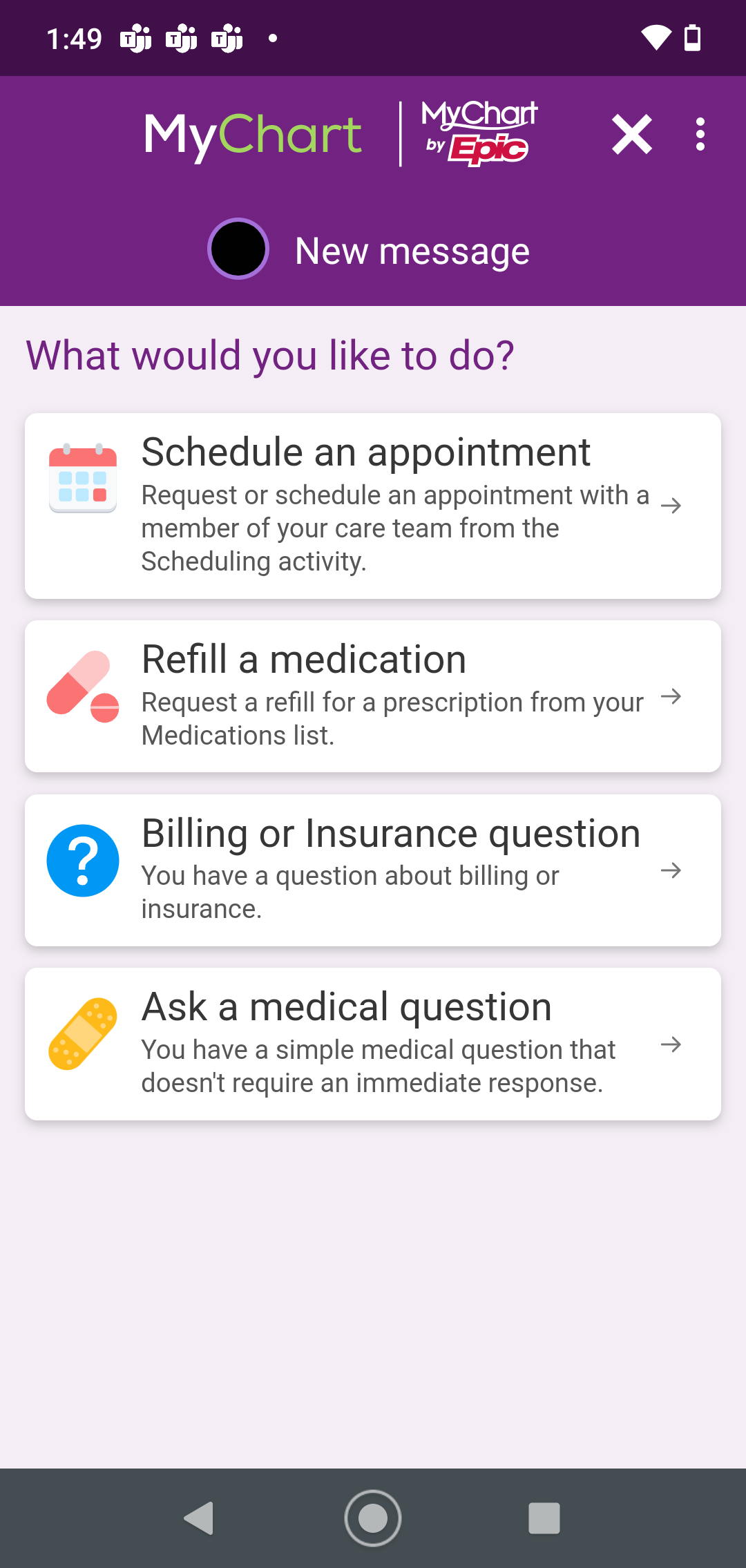Tap the Android home button
The width and height of the screenshot is (746, 1568).
click(373, 1518)
